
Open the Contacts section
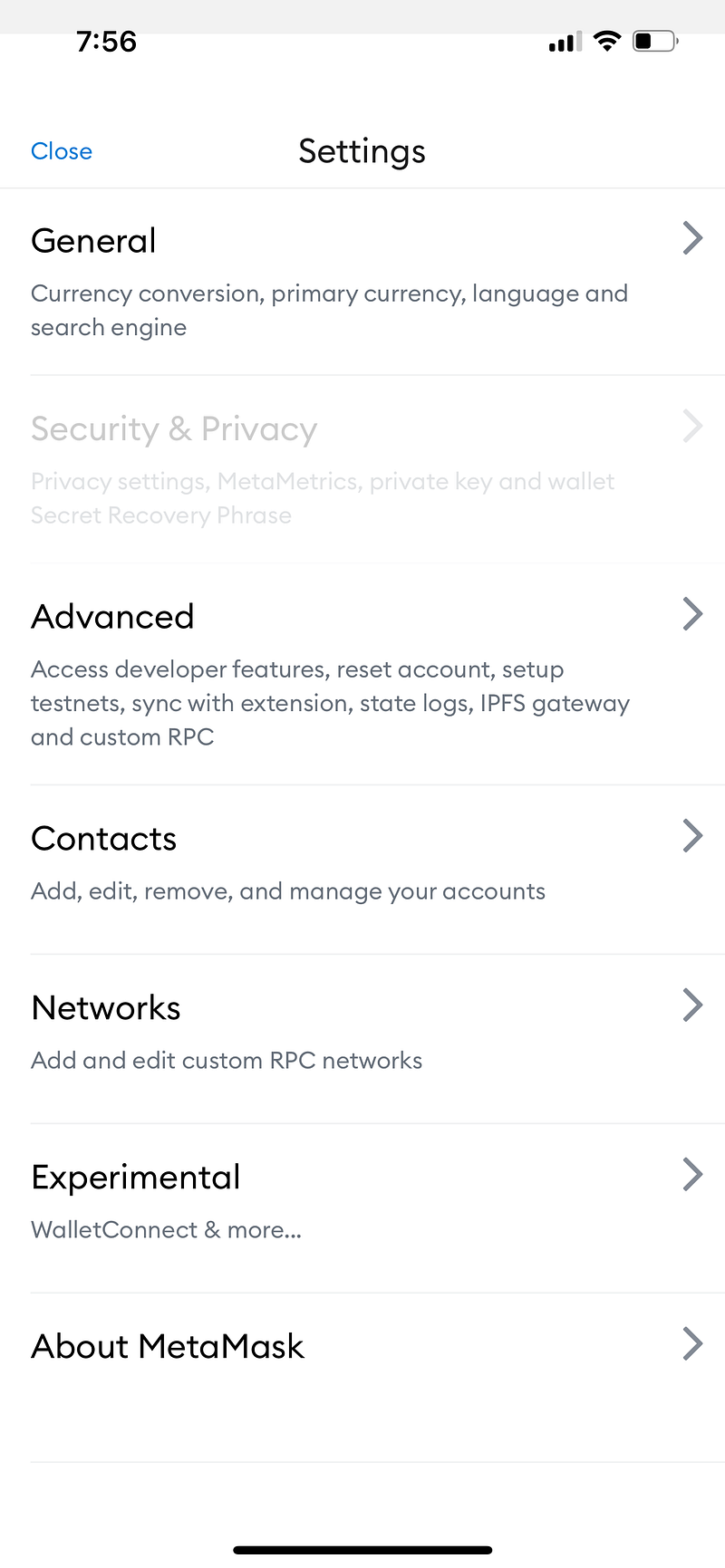(x=362, y=862)
